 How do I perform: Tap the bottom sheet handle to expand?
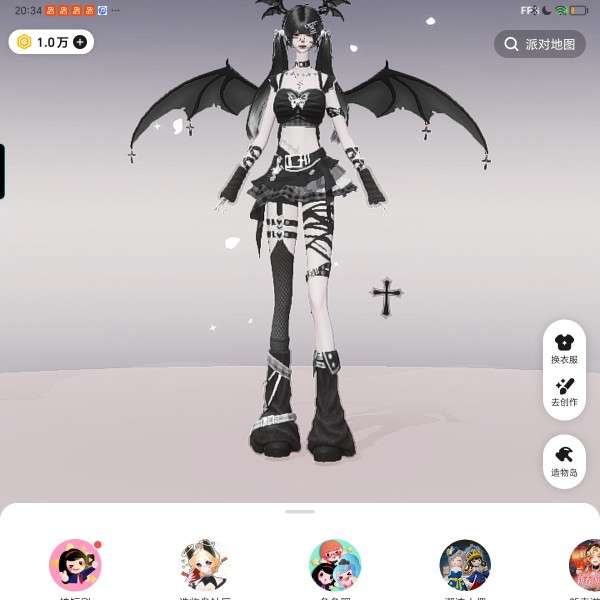click(x=300, y=511)
